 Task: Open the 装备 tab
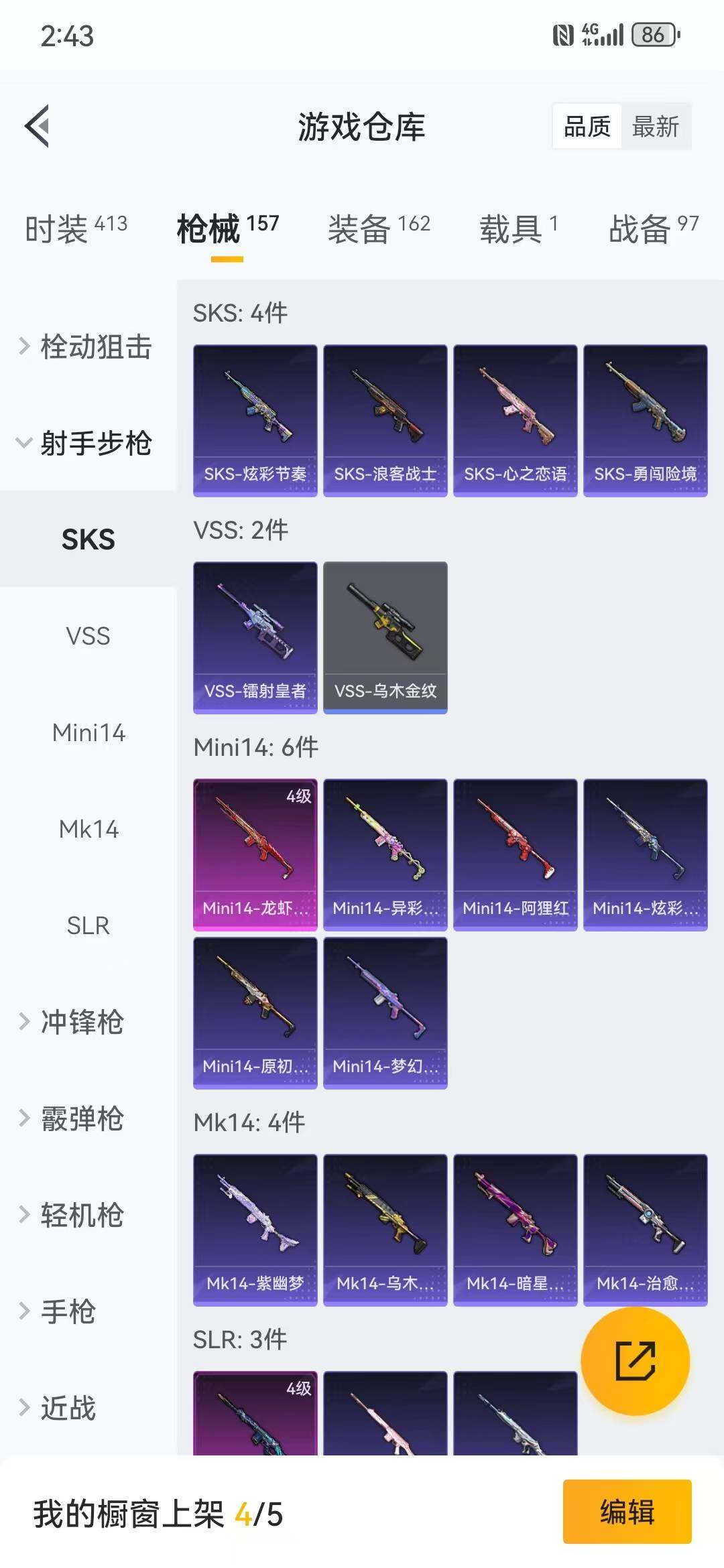point(379,229)
